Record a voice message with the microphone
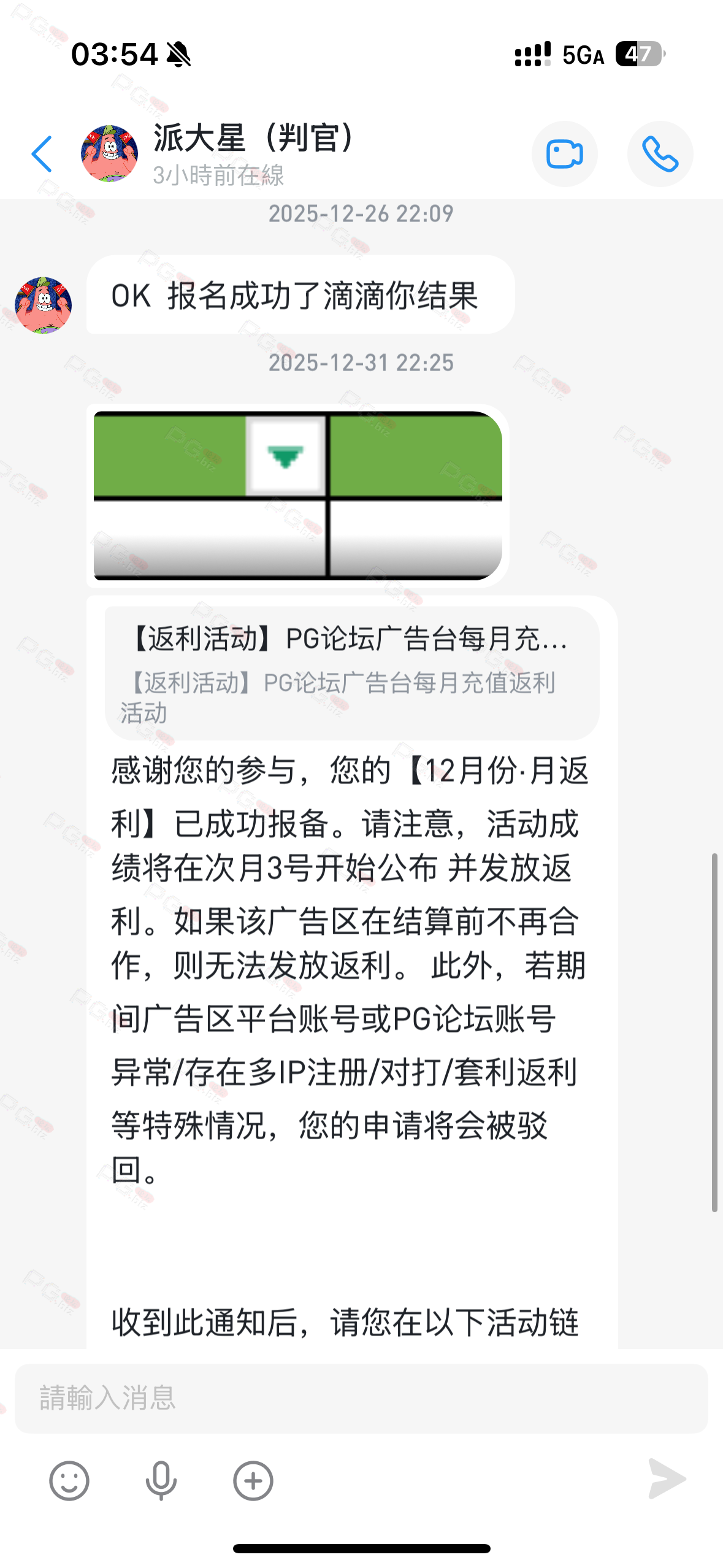Image resolution: width=723 pixels, height=1568 pixels. [x=161, y=1480]
